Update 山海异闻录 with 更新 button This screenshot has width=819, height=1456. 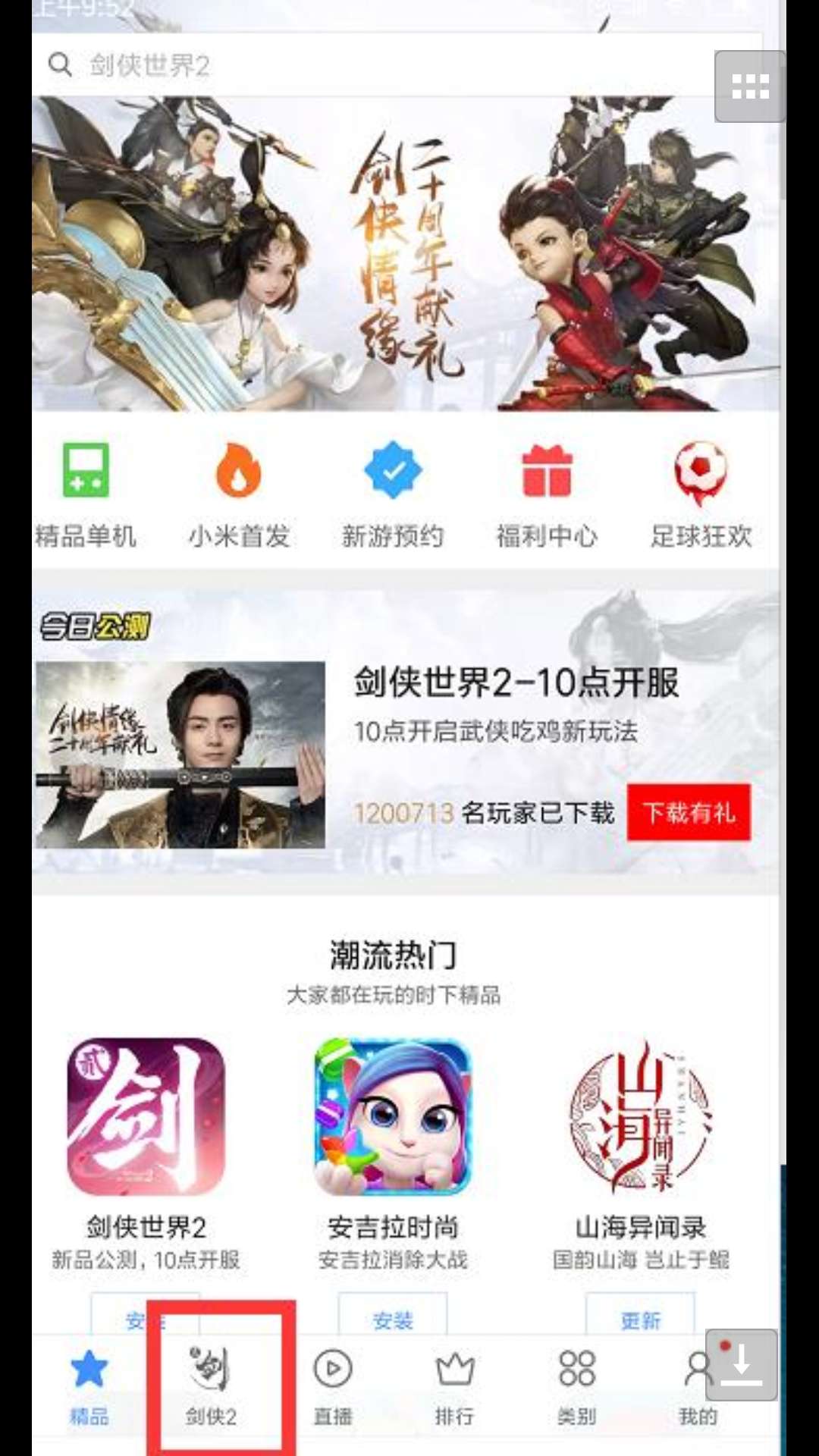point(641,1320)
